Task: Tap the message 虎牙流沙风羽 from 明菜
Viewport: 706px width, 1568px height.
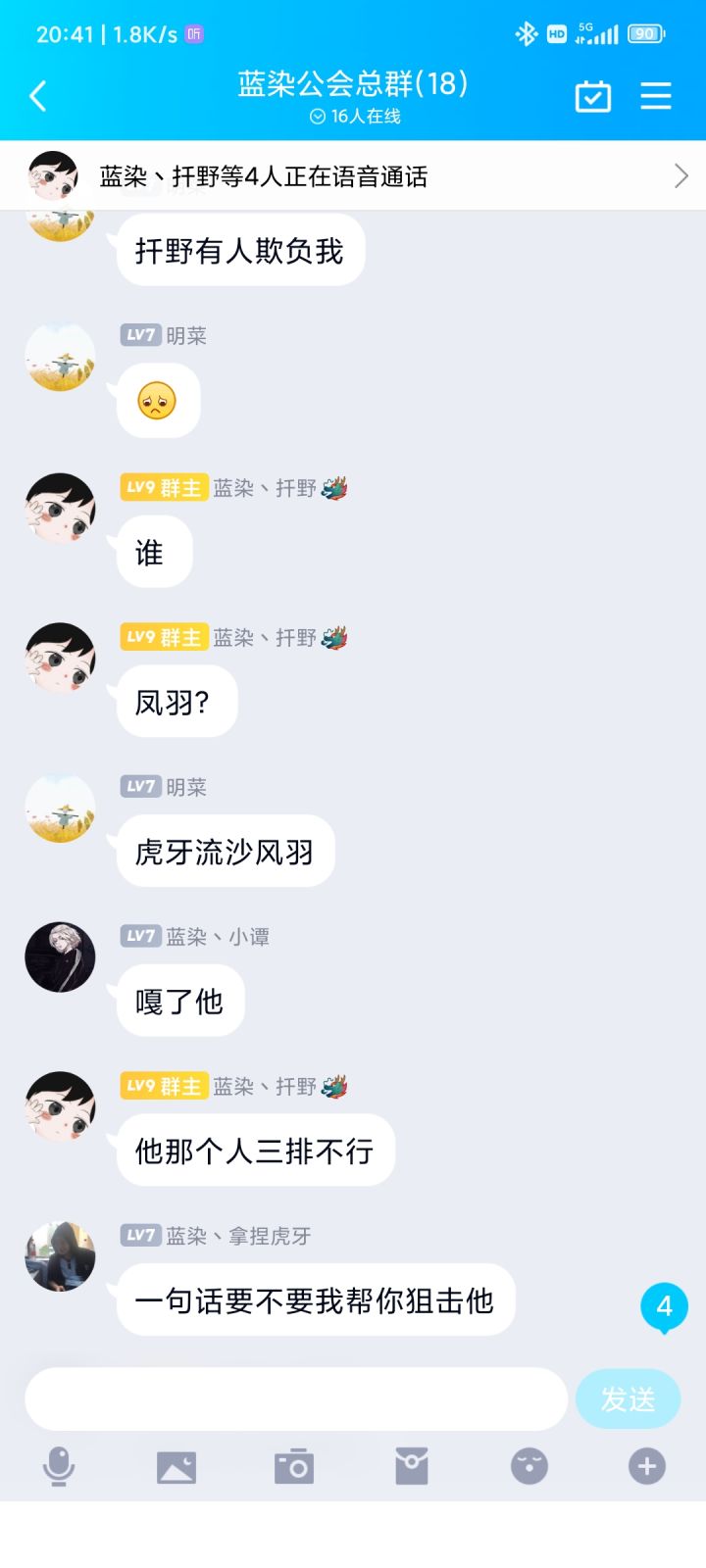Action: click(225, 852)
